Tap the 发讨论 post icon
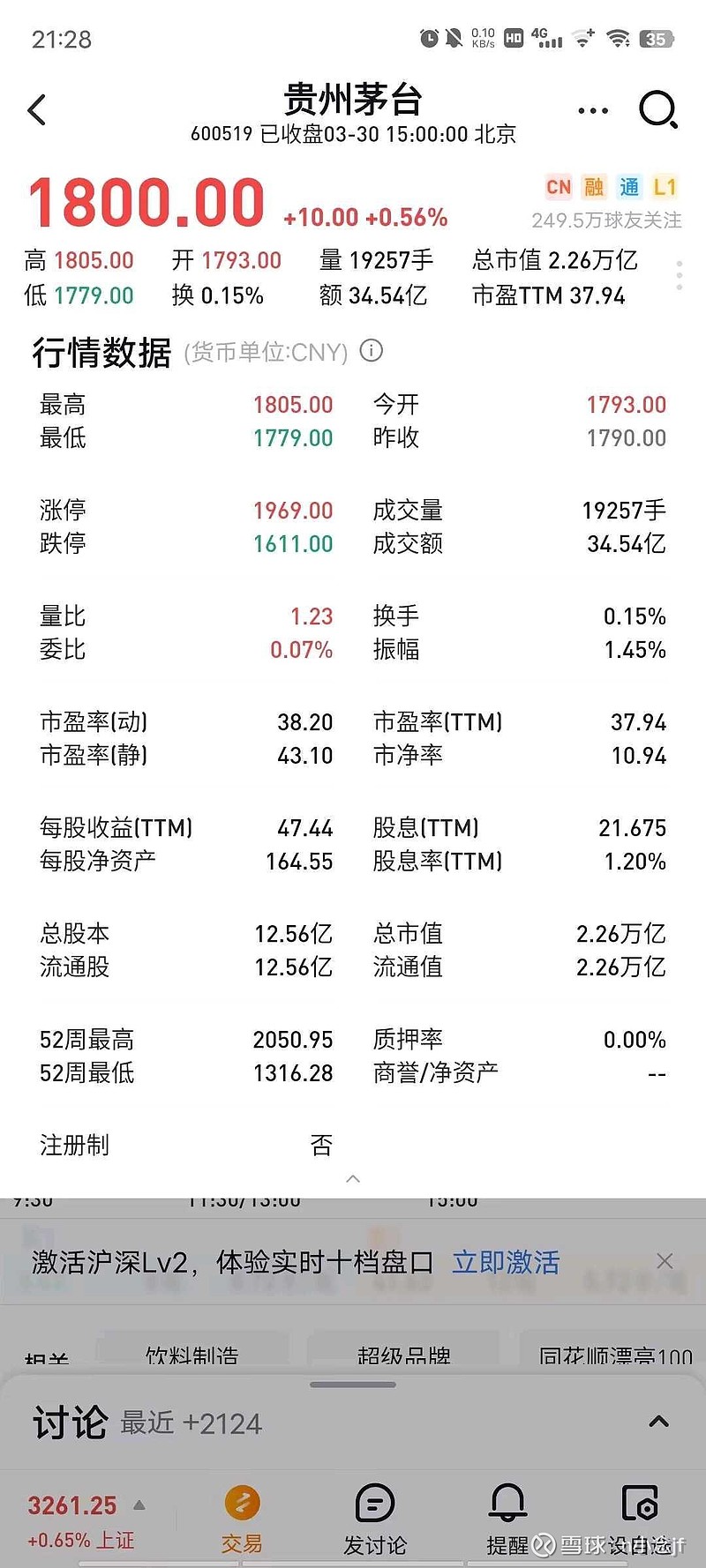 coord(376,1501)
